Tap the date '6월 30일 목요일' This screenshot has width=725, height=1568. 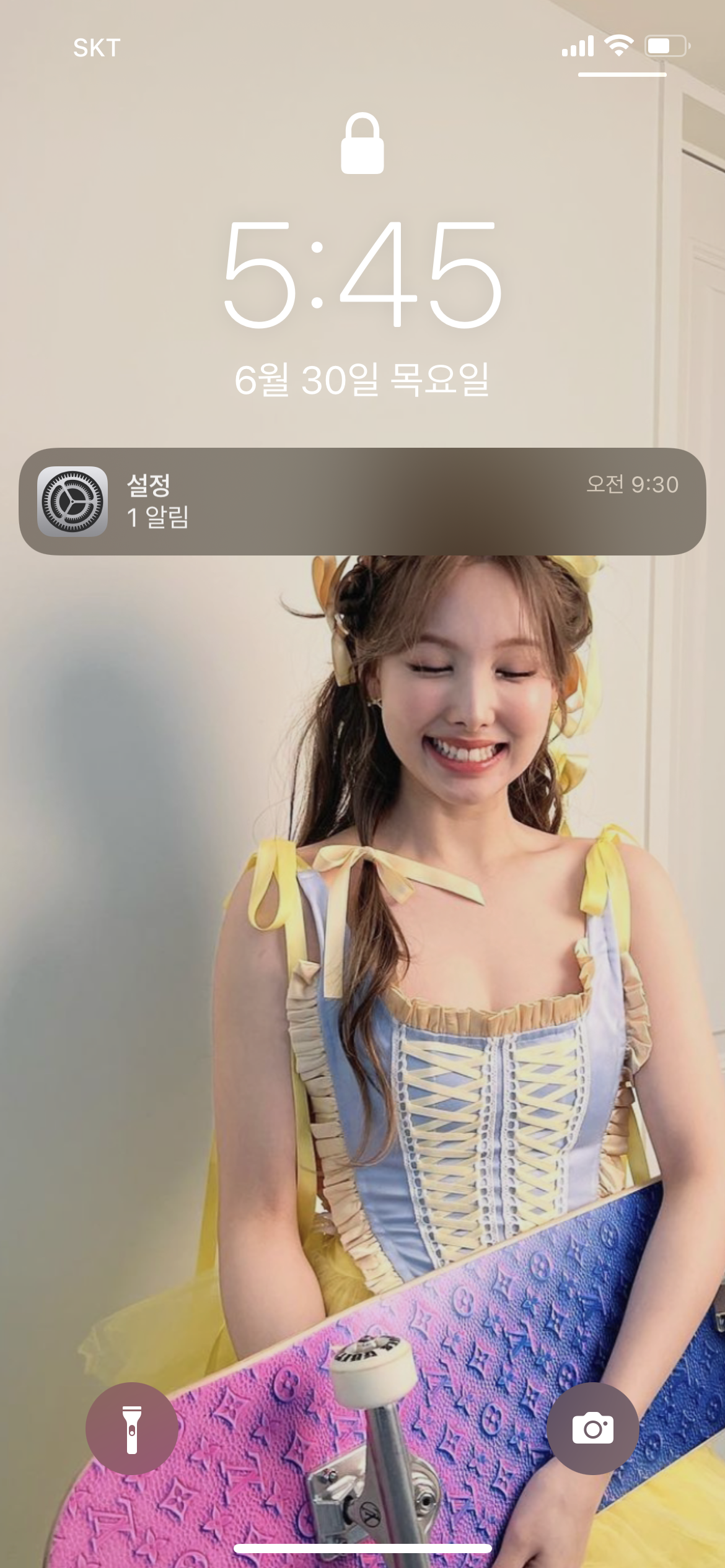pos(362,378)
